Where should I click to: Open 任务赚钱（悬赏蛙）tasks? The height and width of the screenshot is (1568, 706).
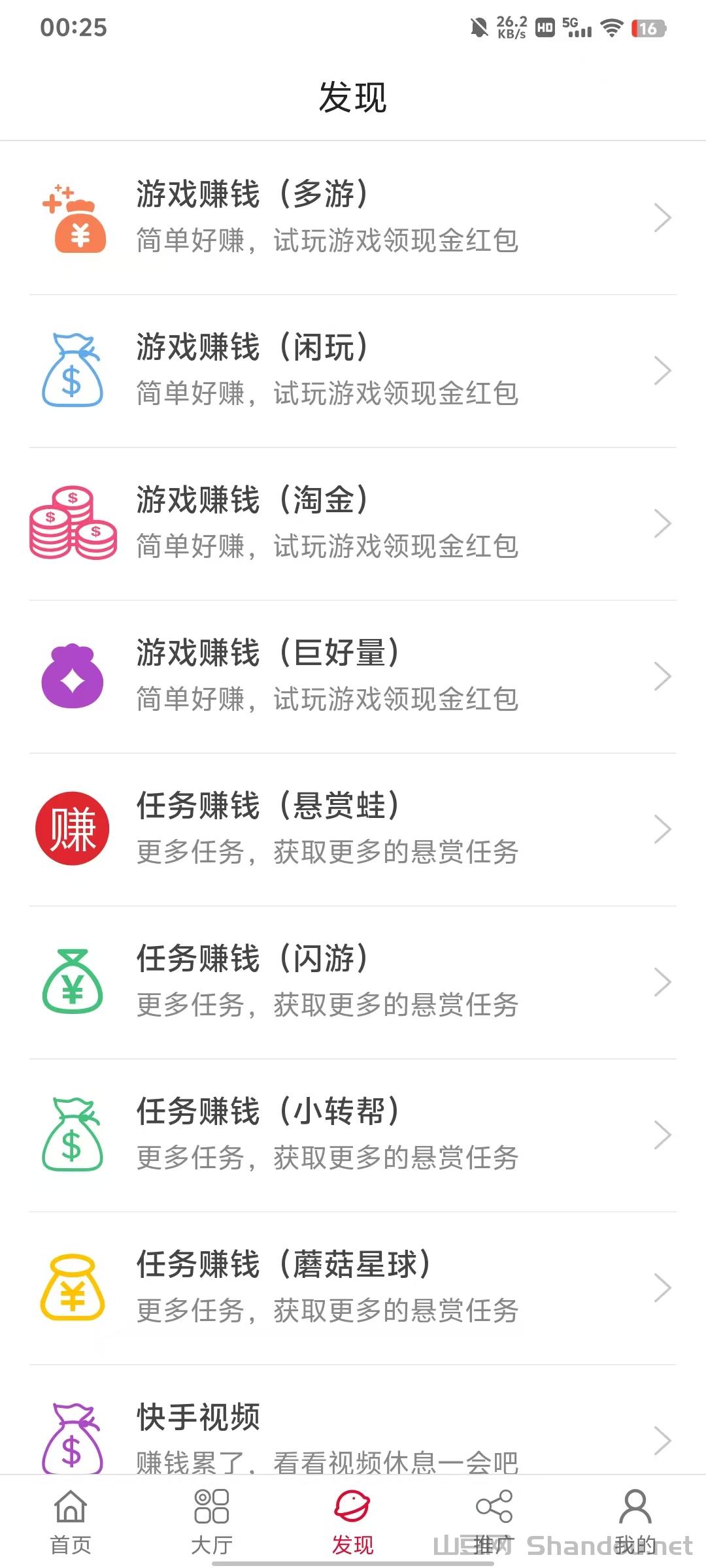click(x=353, y=829)
